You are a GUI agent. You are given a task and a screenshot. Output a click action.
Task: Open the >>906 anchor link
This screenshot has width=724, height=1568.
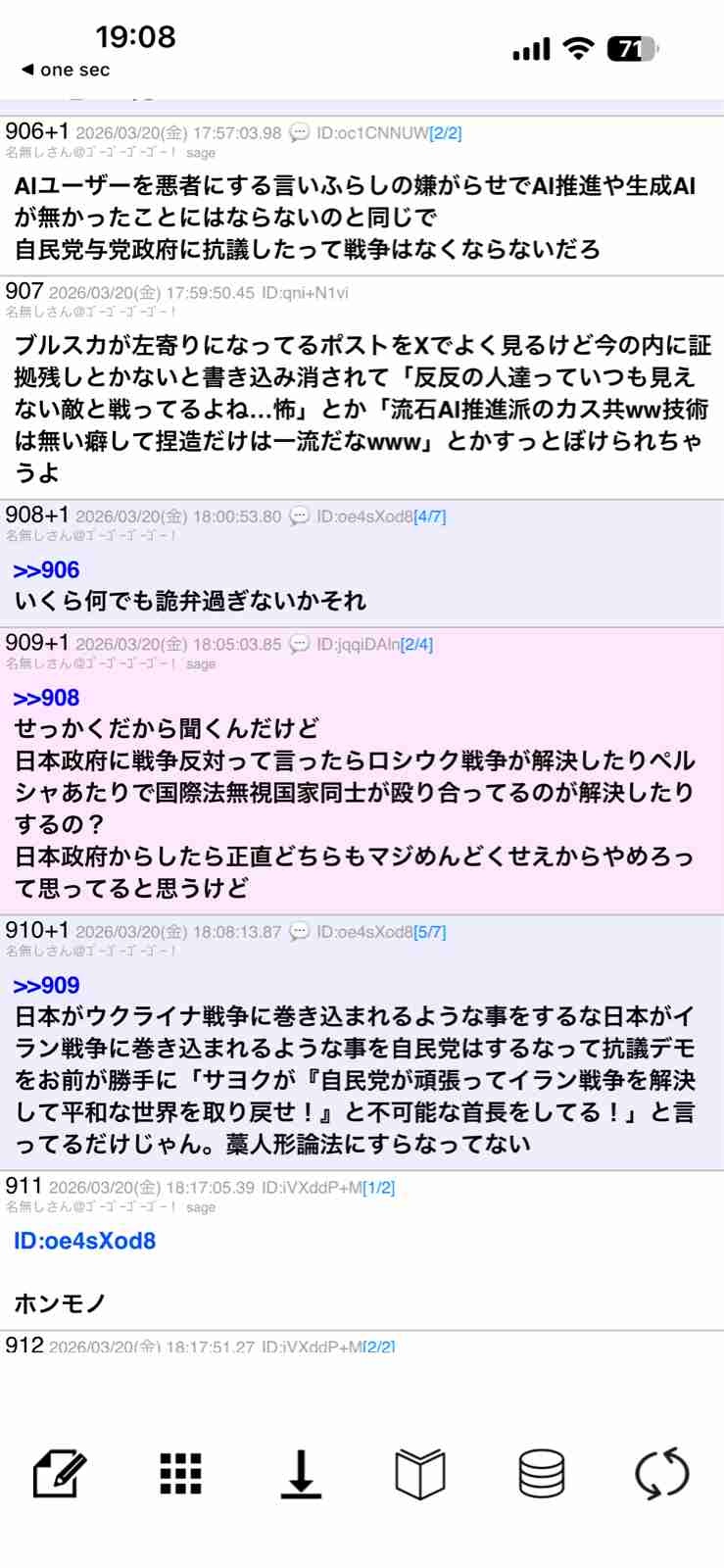coord(45,570)
